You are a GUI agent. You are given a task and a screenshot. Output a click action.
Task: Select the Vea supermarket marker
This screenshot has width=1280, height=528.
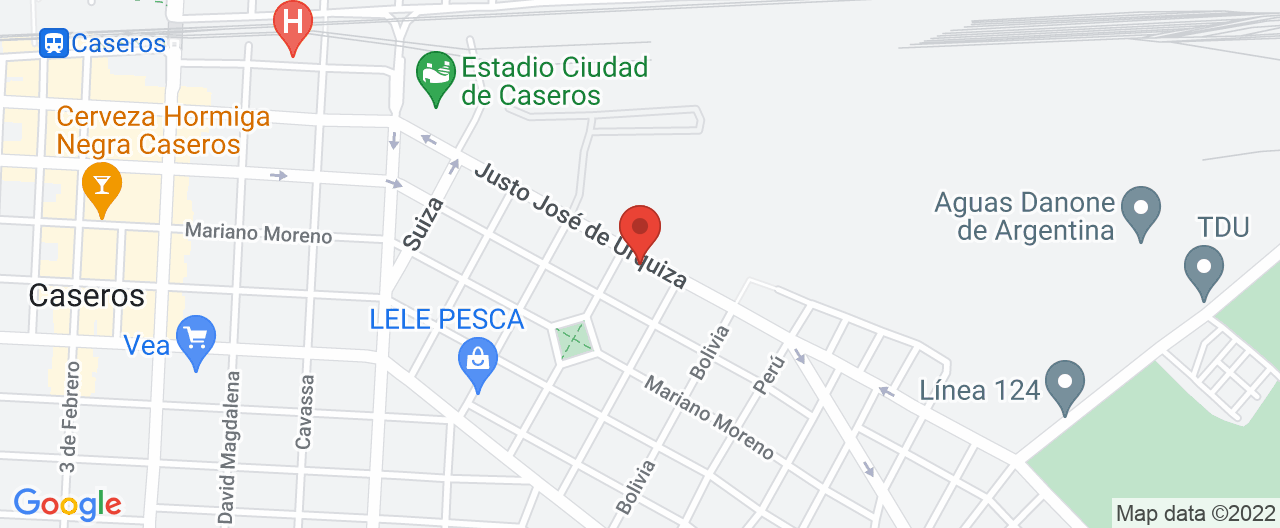[x=195, y=339]
